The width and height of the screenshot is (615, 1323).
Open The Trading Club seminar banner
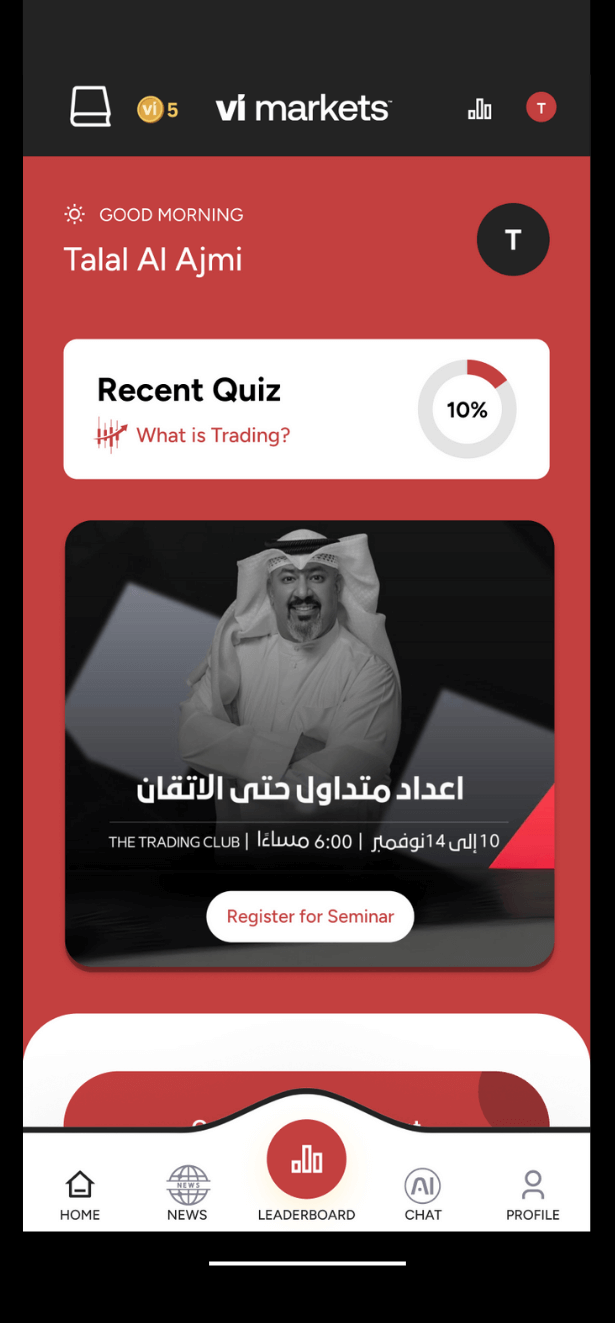(309, 700)
